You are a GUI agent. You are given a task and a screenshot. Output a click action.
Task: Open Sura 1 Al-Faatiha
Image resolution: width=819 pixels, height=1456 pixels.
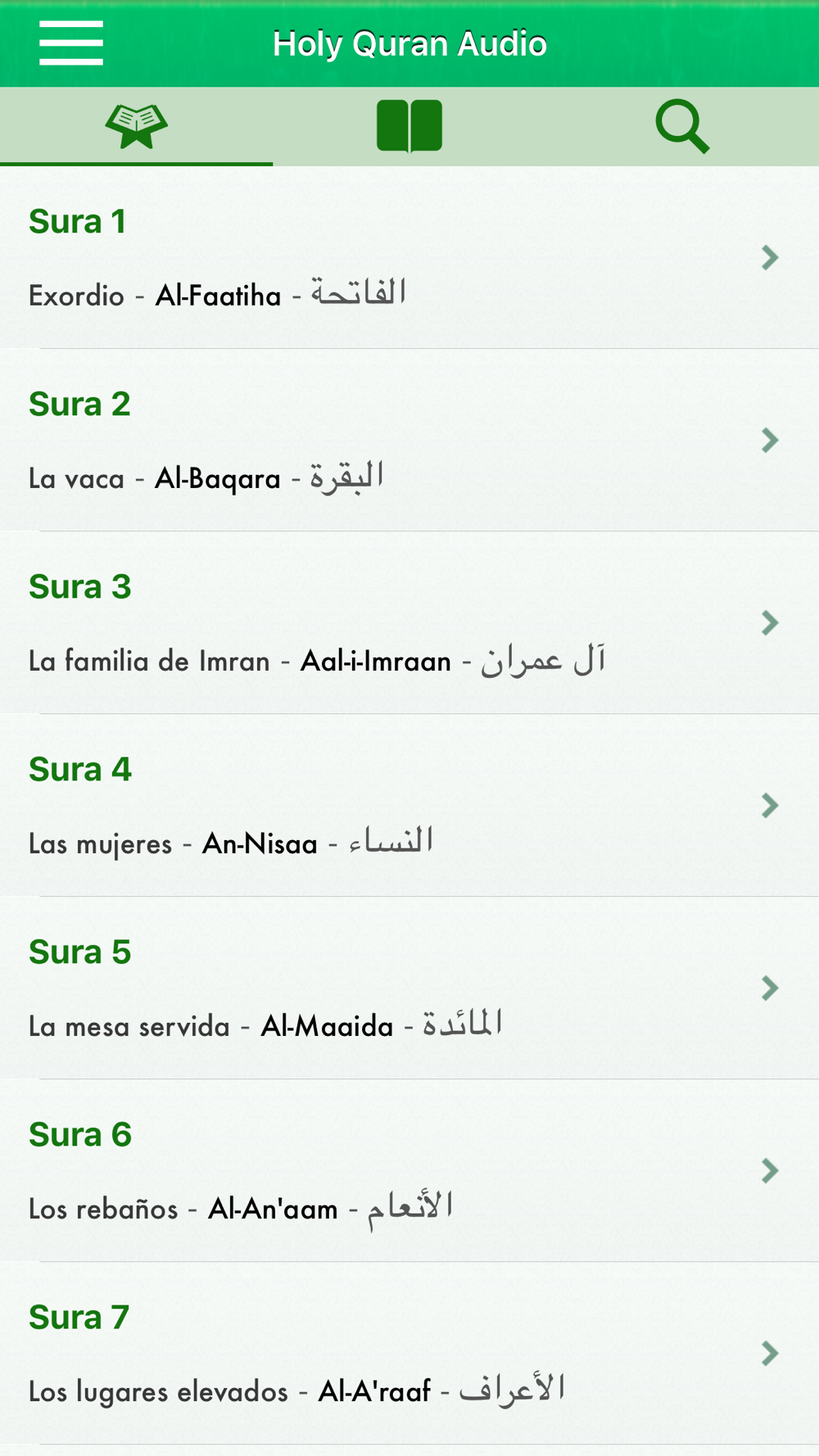click(409, 258)
